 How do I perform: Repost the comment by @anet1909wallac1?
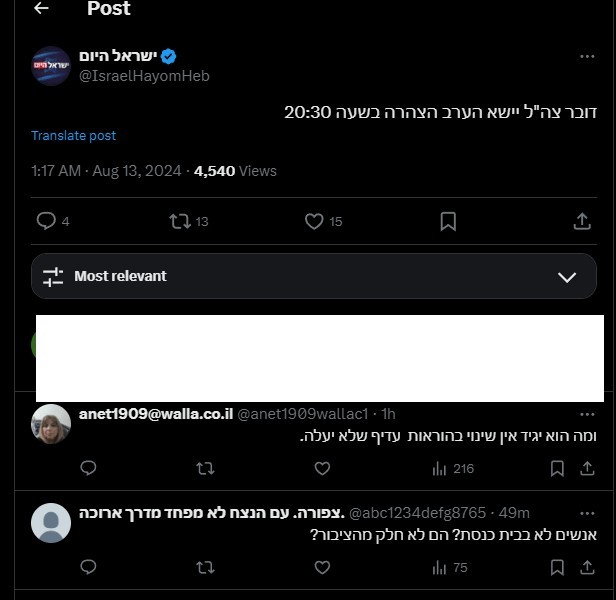pos(205,468)
